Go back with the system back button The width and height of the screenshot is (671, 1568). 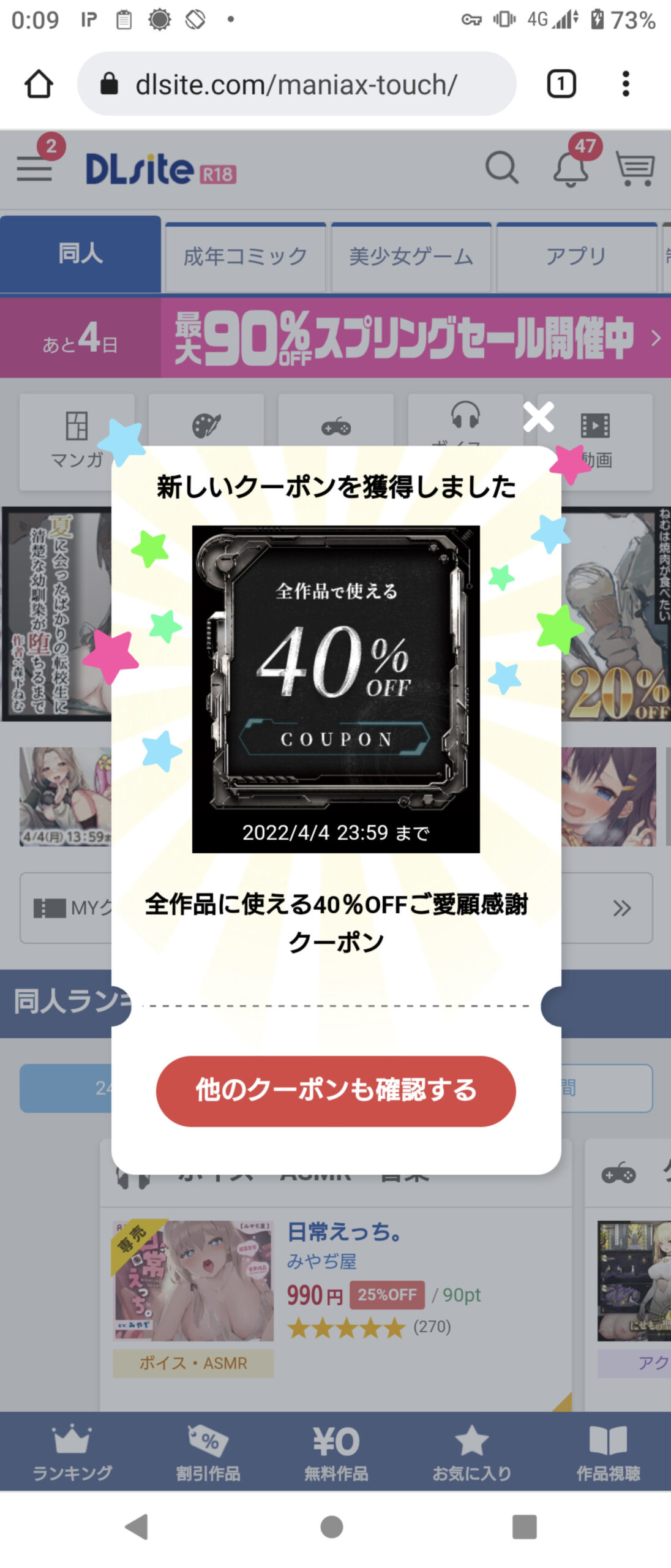click(x=137, y=1527)
